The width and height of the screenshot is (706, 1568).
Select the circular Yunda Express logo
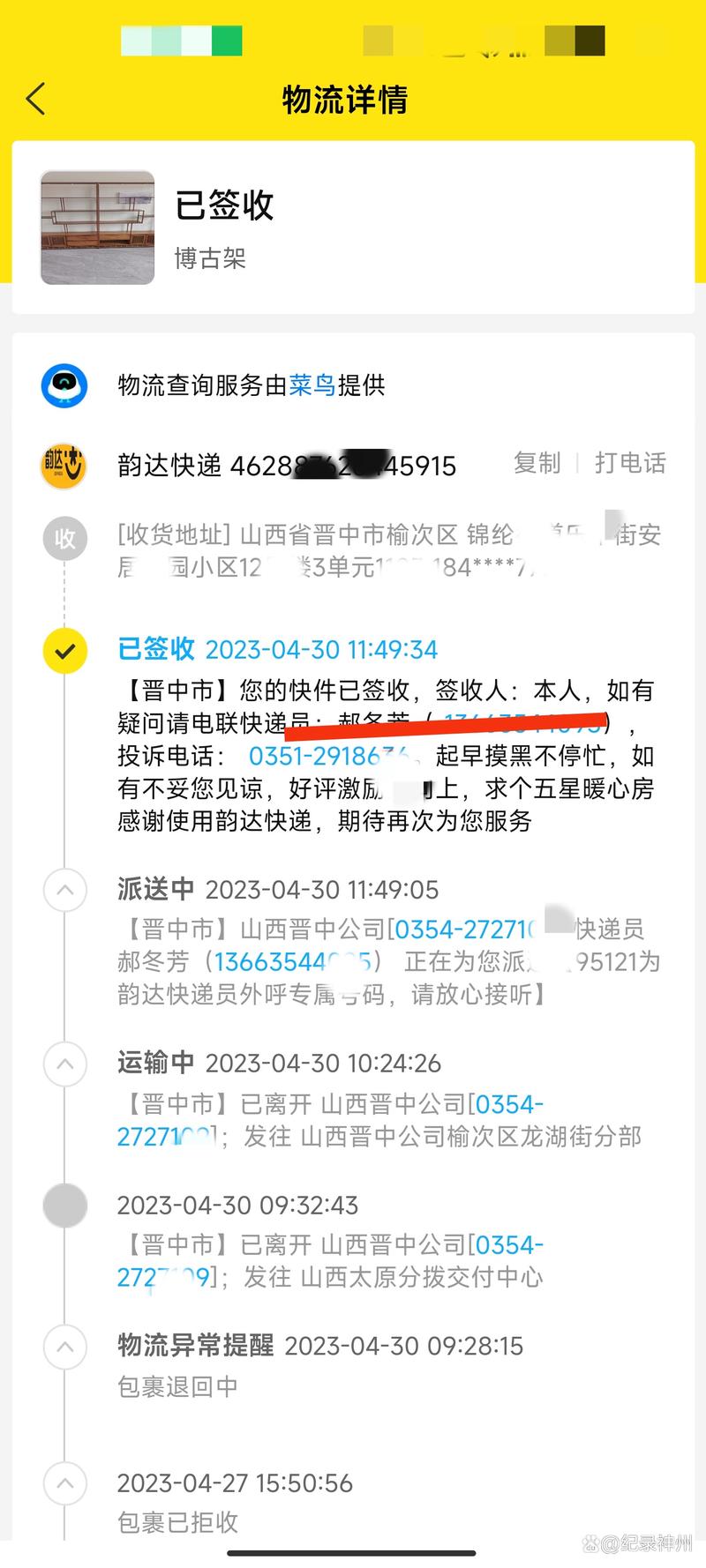(x=63, y=466)
